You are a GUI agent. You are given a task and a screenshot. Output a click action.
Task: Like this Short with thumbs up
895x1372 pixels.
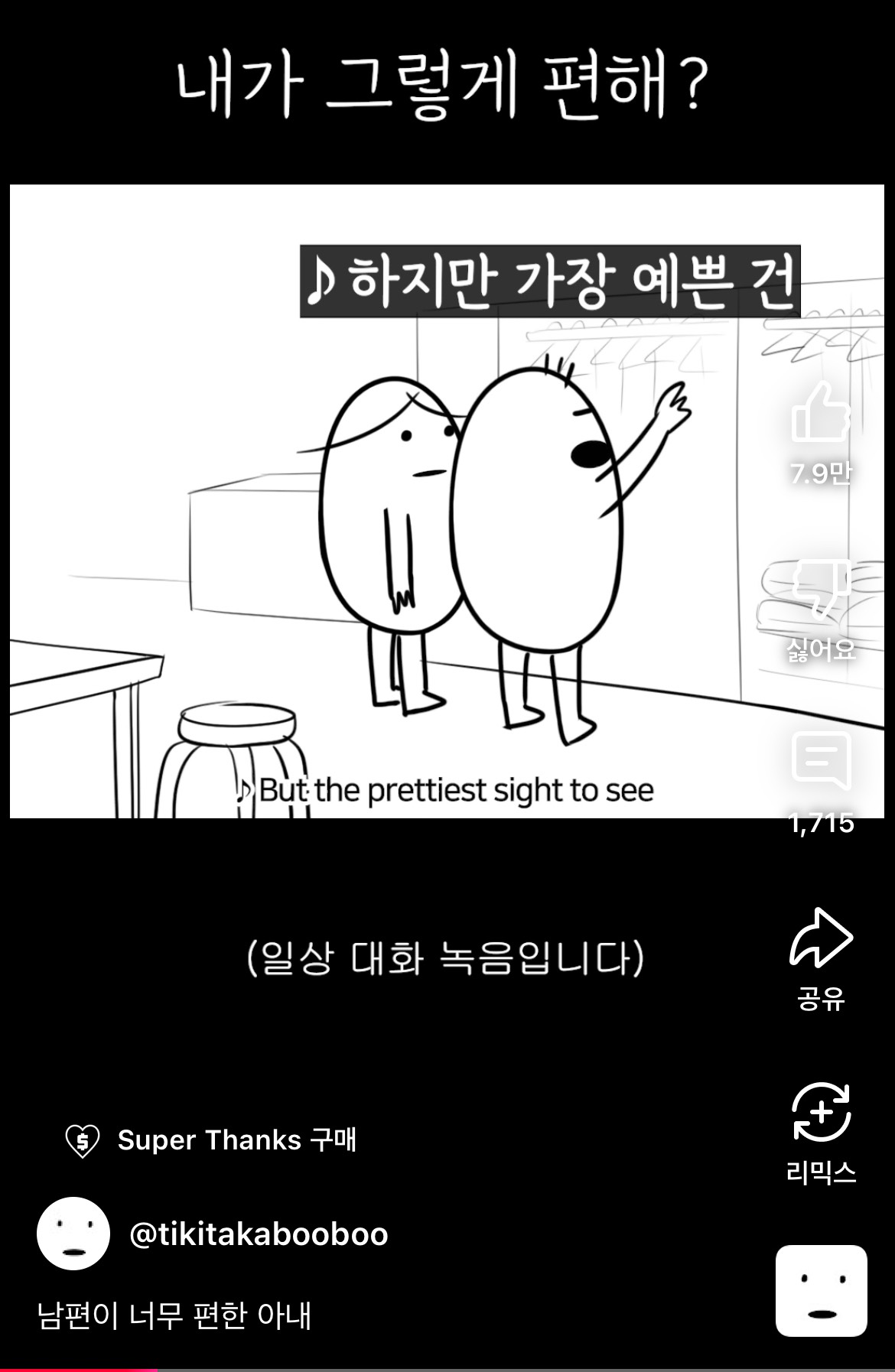tap(820, 413)
